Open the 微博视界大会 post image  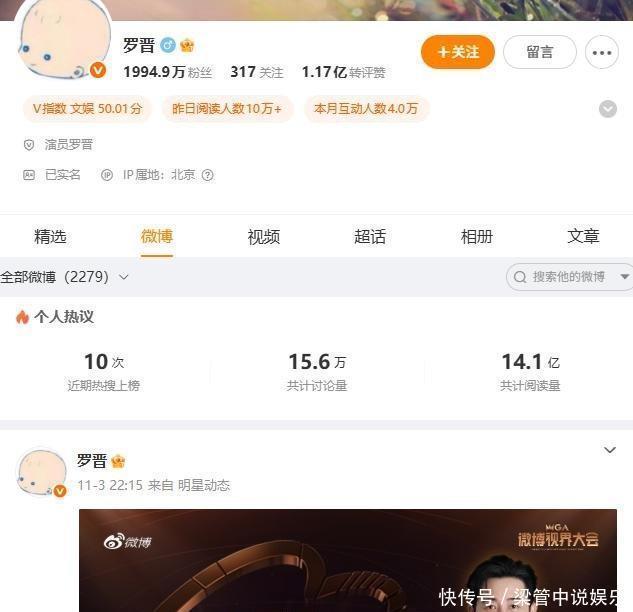pyautogui.click(x=347, y=560)
